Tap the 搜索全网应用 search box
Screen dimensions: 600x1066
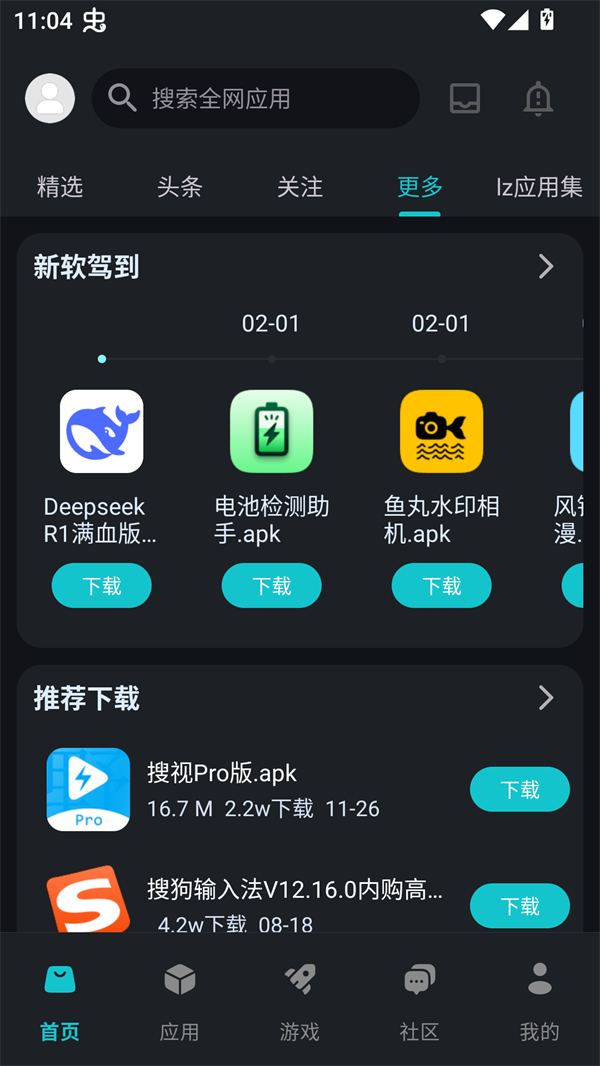click(x=256, y=98)
